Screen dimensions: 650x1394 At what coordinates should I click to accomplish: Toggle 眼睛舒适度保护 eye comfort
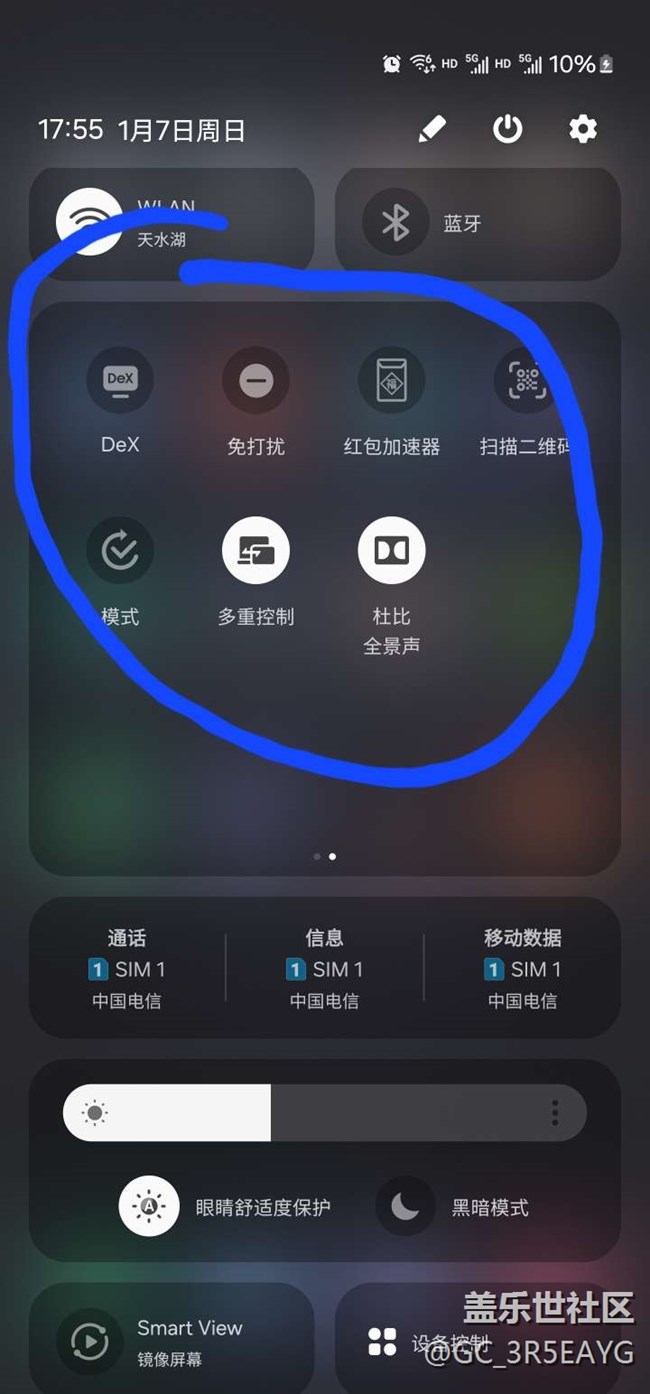[x=150, y=1207]
